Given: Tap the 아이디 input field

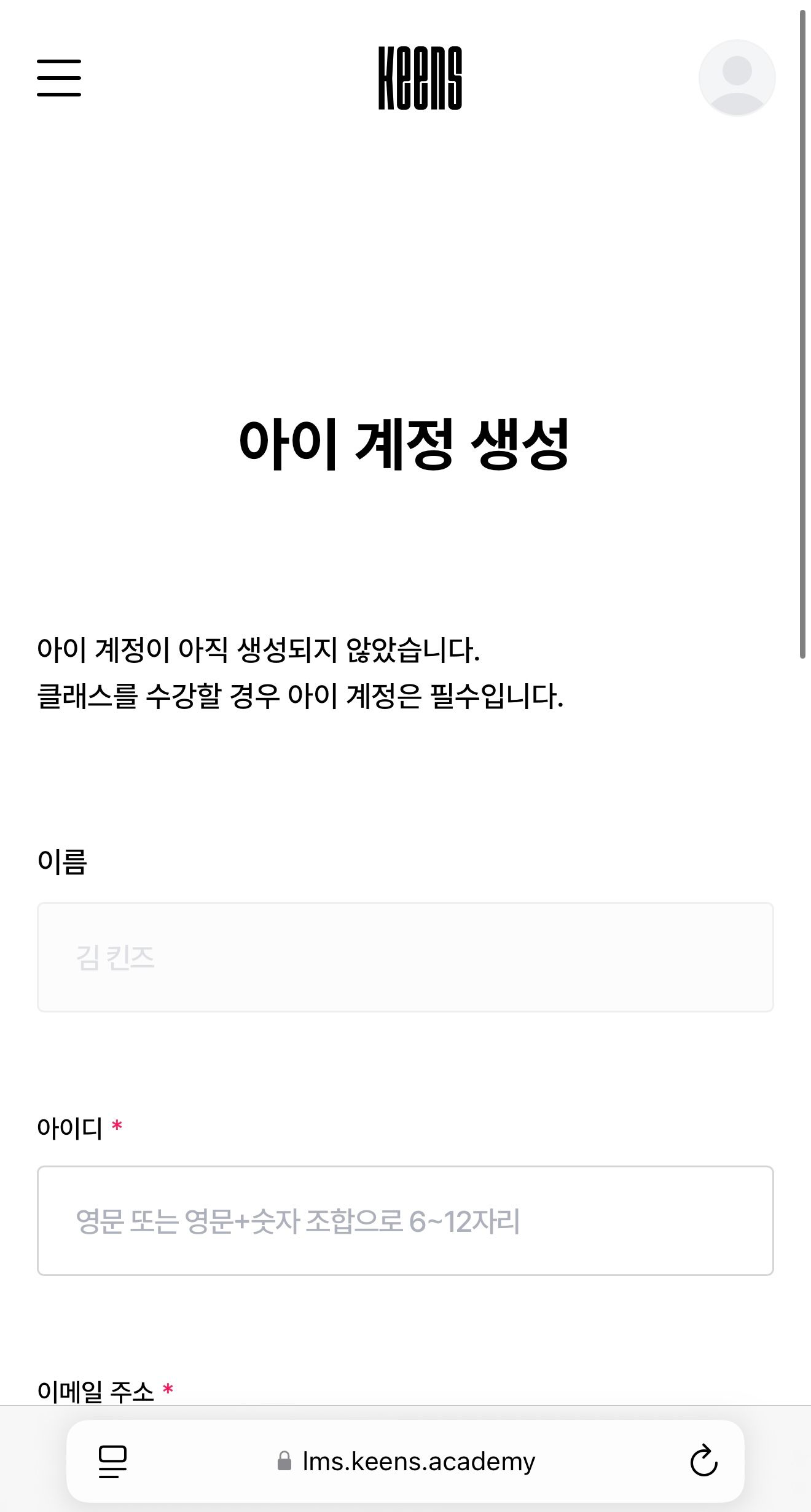Looking at the screenshot, I should [x=405, y=1220].
